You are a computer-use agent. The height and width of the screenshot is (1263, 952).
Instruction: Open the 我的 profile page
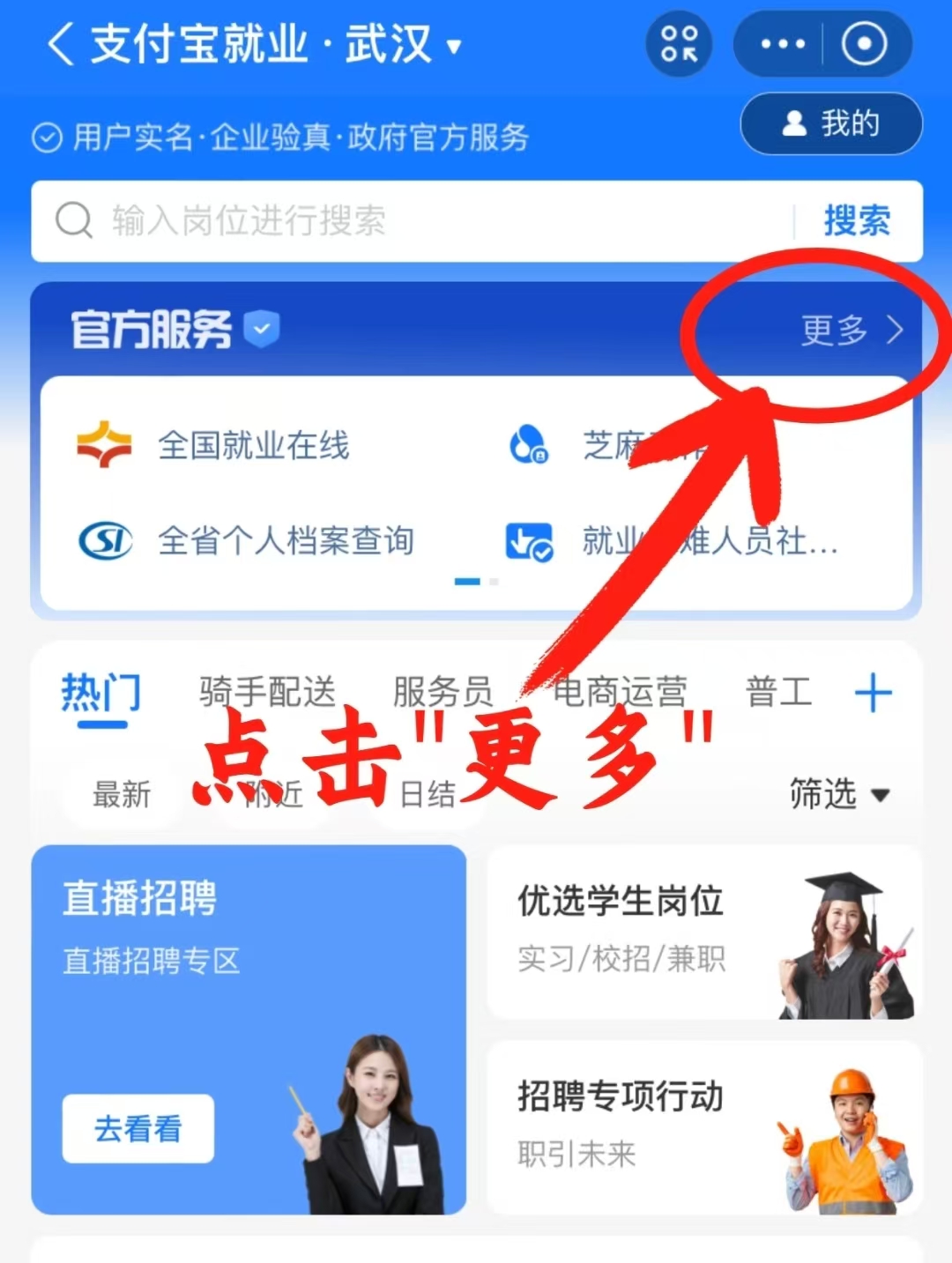click(x=830, y=123)
